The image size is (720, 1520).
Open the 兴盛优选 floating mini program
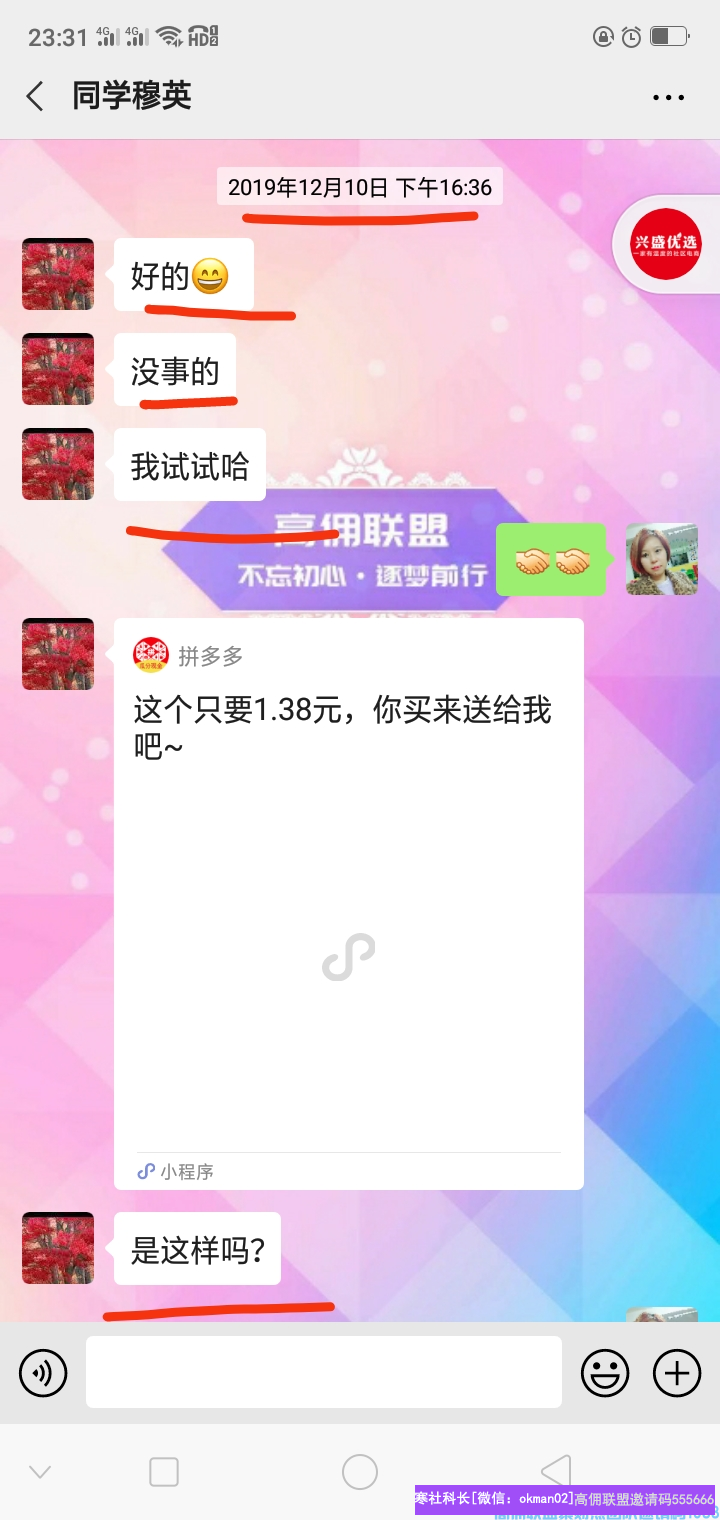pos(667,244)
